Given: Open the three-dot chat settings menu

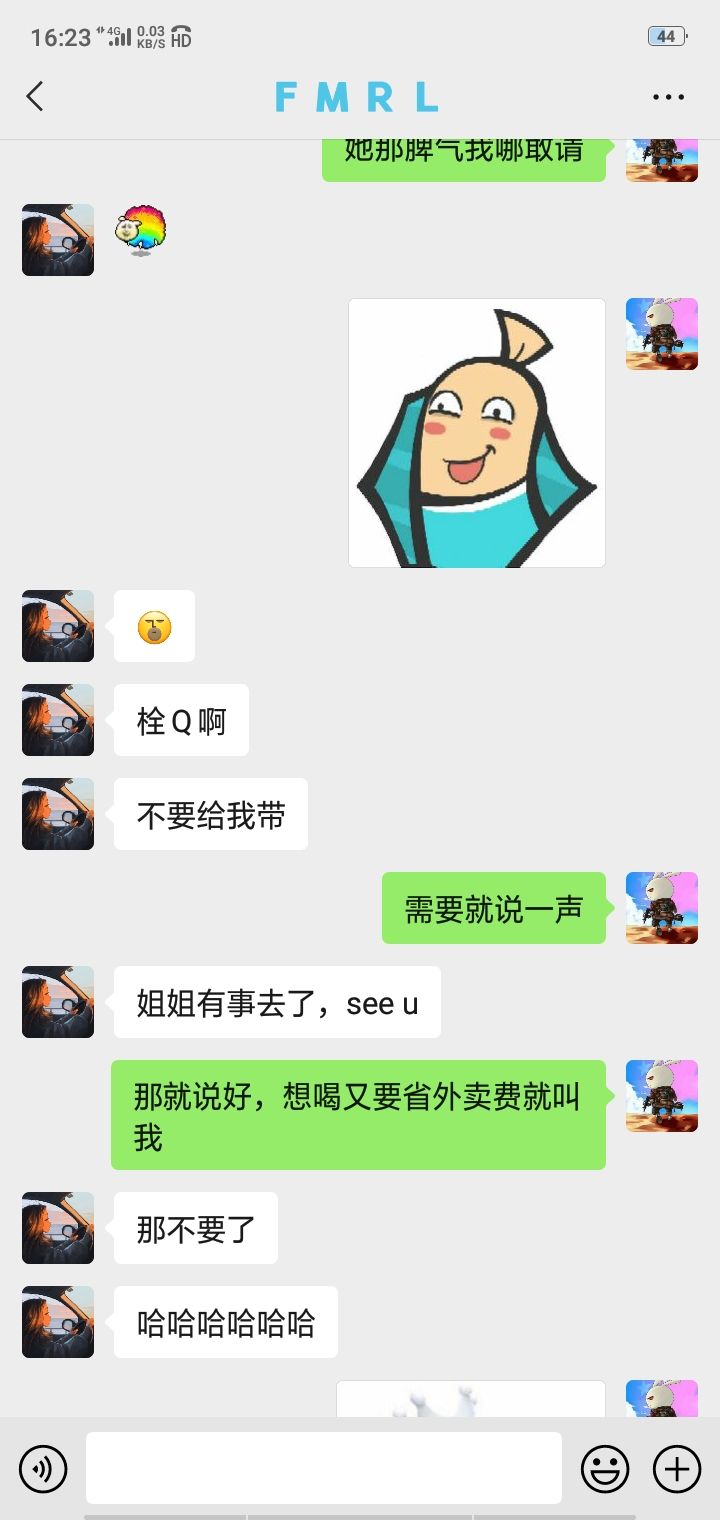Looking at the screenshot, I should pos(667,96).
